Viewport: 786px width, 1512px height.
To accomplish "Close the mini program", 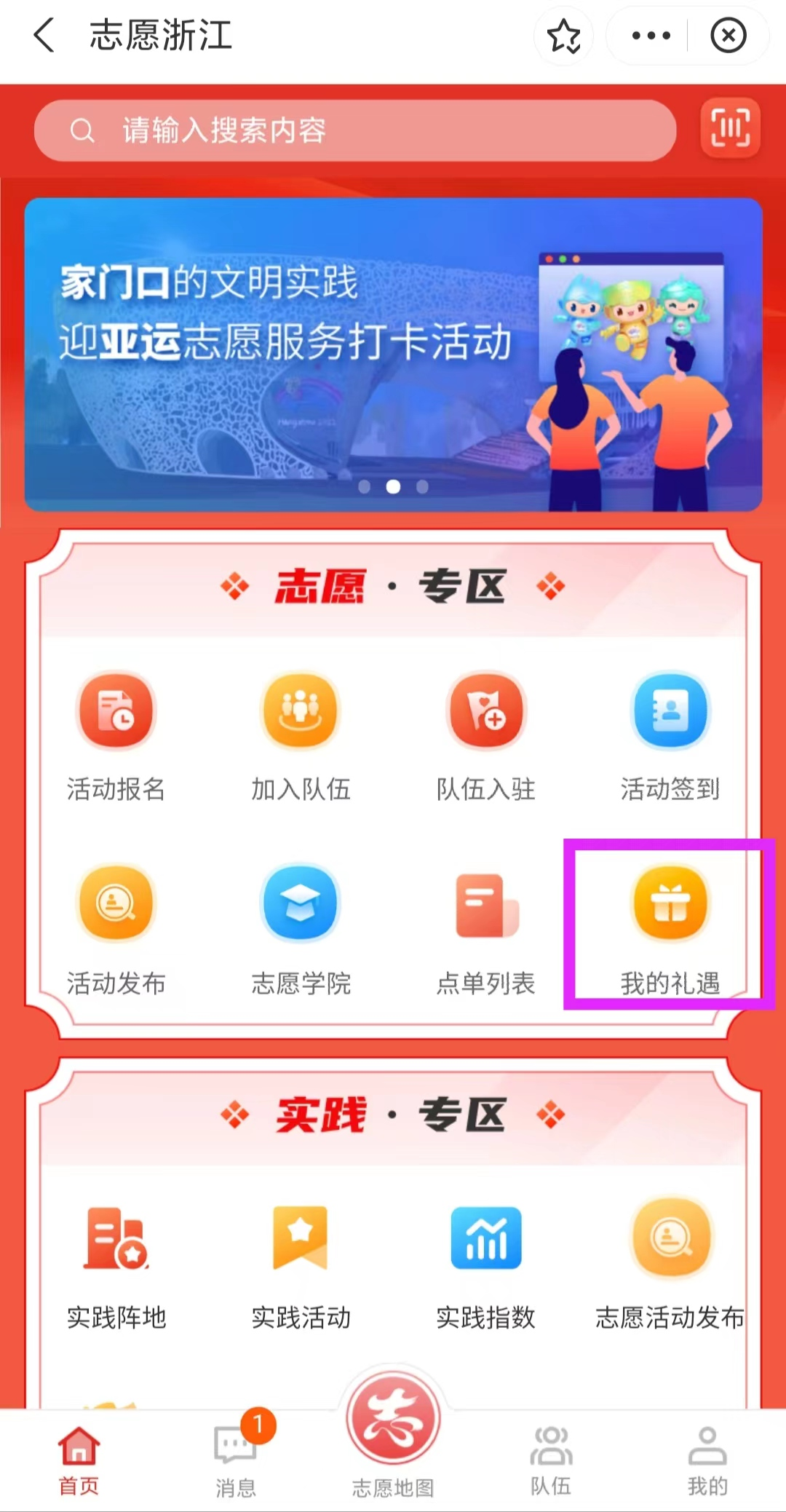I will (729, 36).
